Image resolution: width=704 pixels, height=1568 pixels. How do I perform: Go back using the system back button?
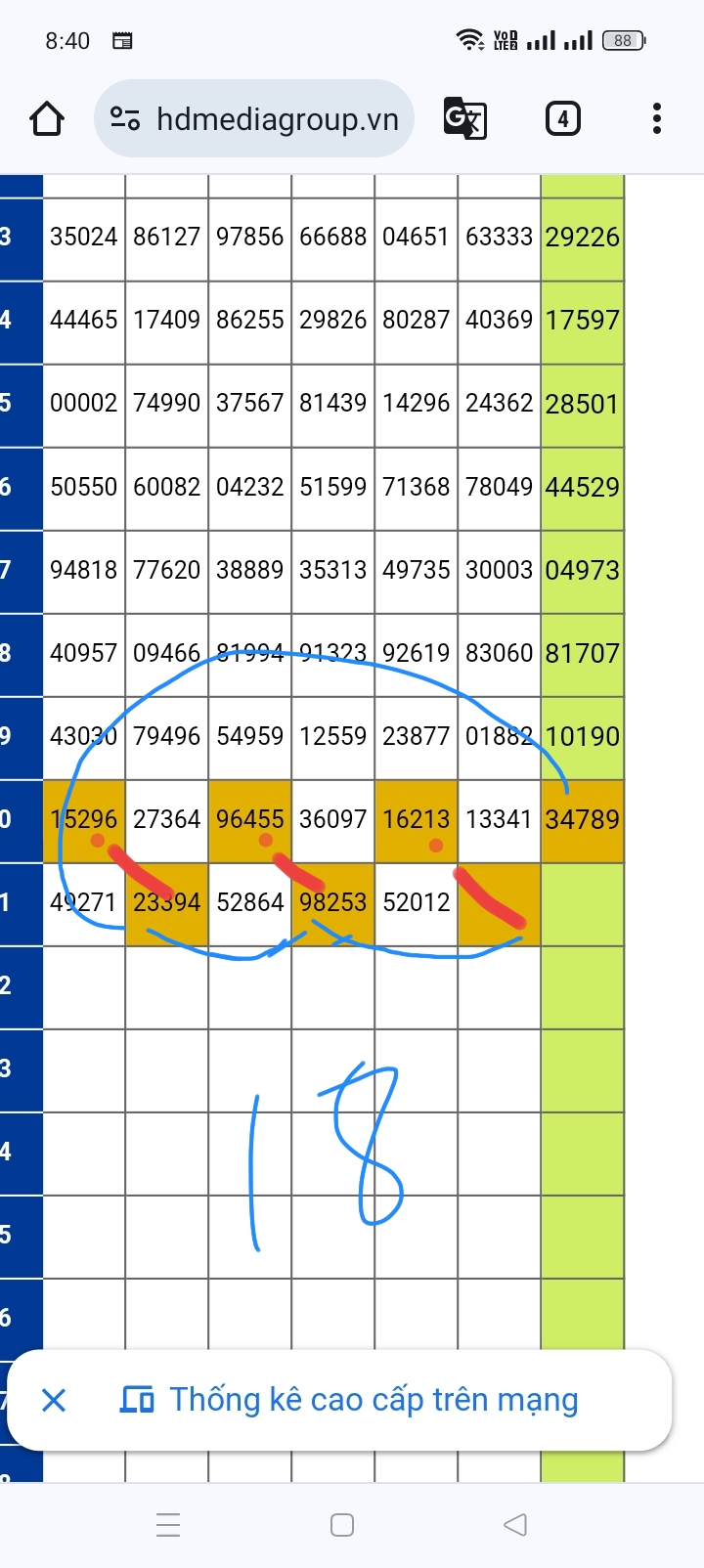(x=515, y=1525)
